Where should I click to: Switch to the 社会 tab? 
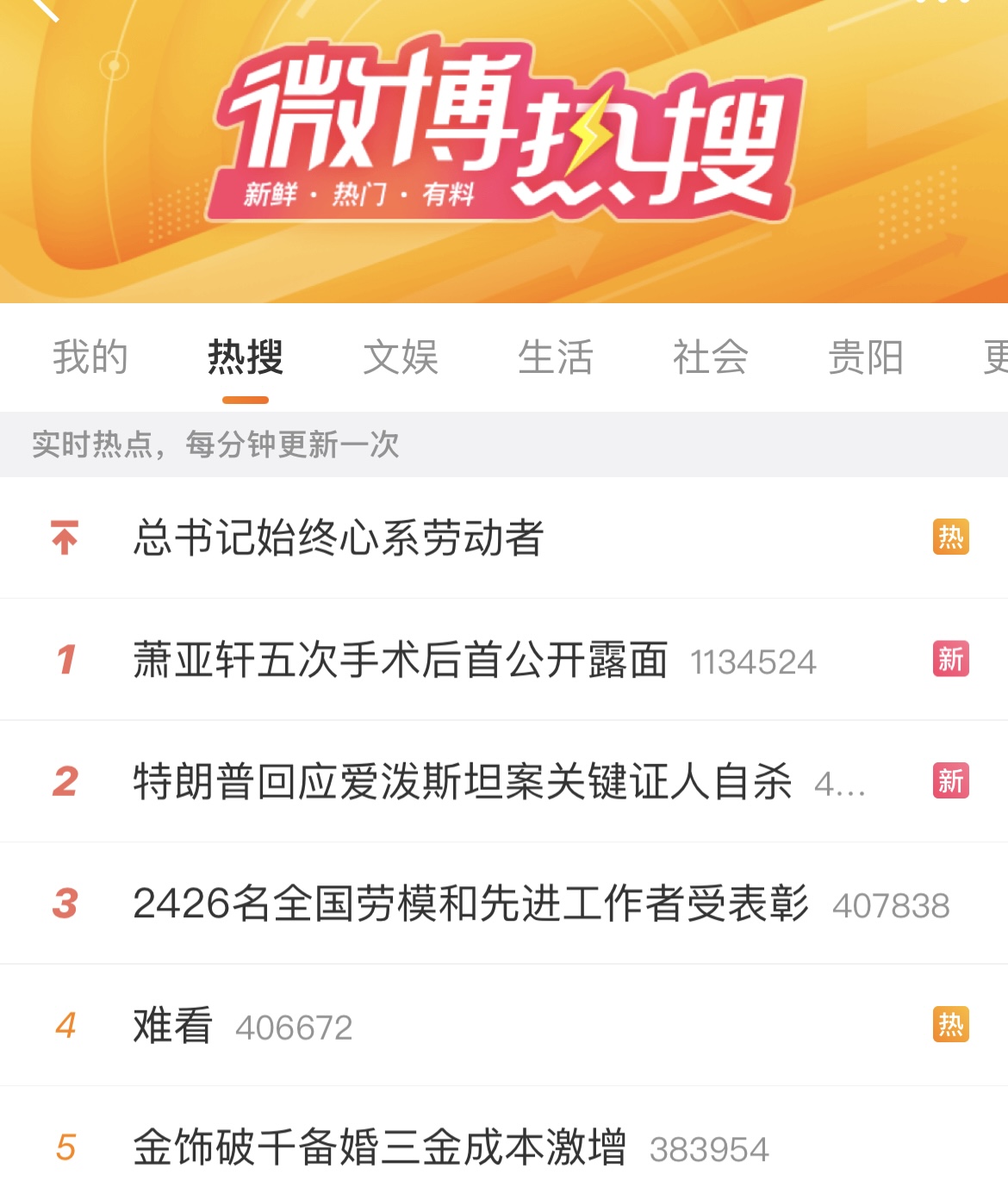pos(711,357)
